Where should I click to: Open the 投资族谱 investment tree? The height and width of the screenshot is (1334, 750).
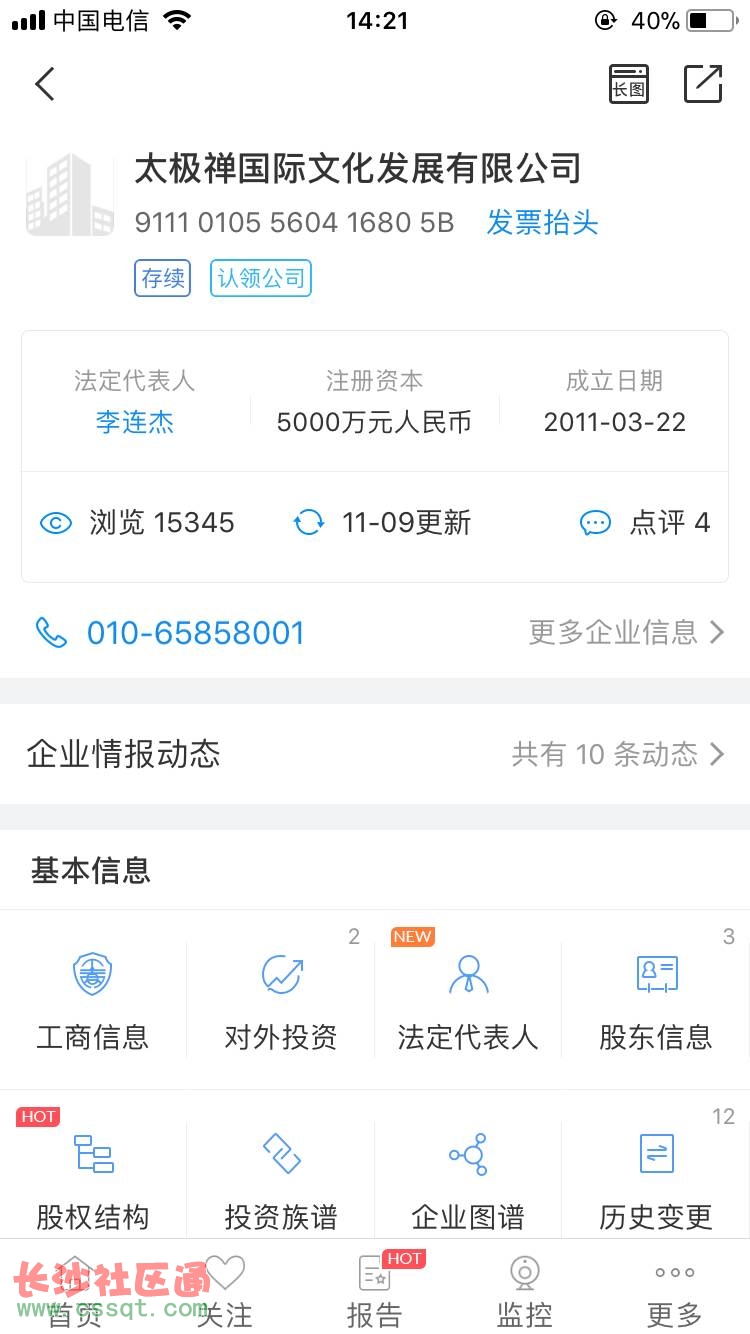point(281,1175)
